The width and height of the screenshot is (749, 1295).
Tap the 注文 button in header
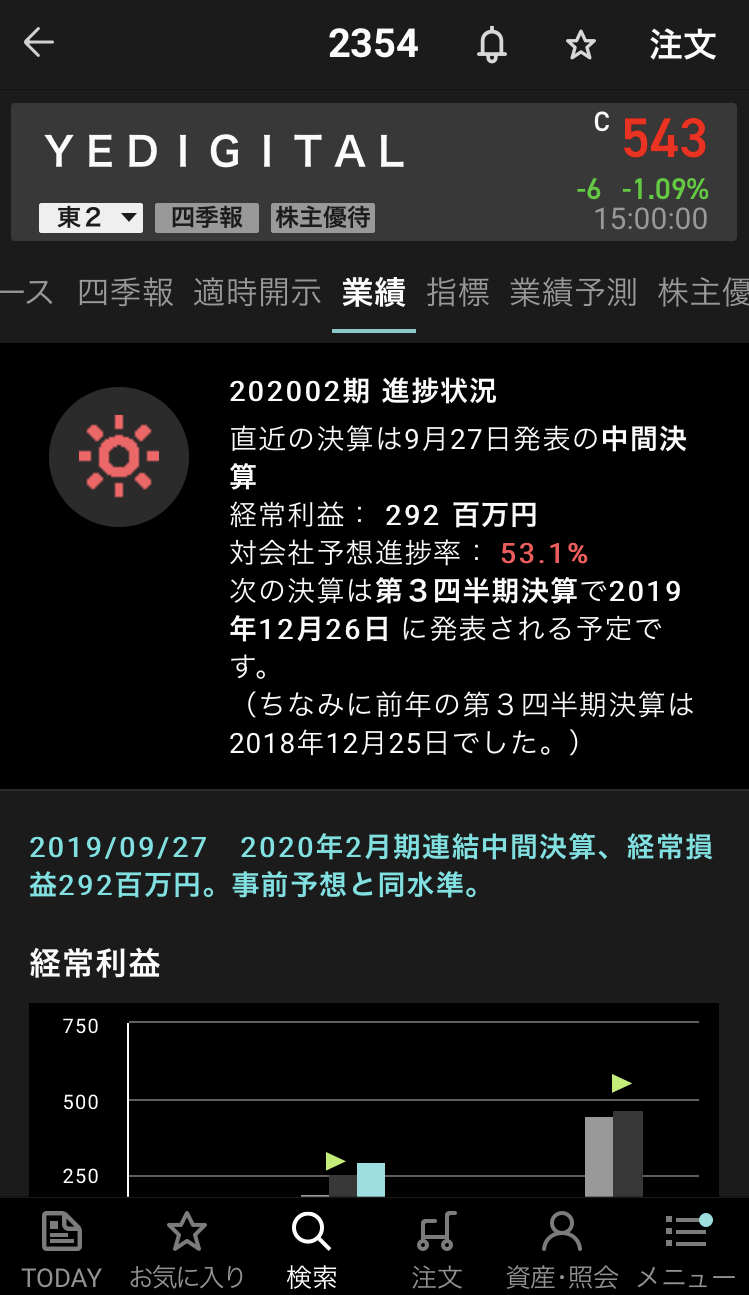(683, 45)
